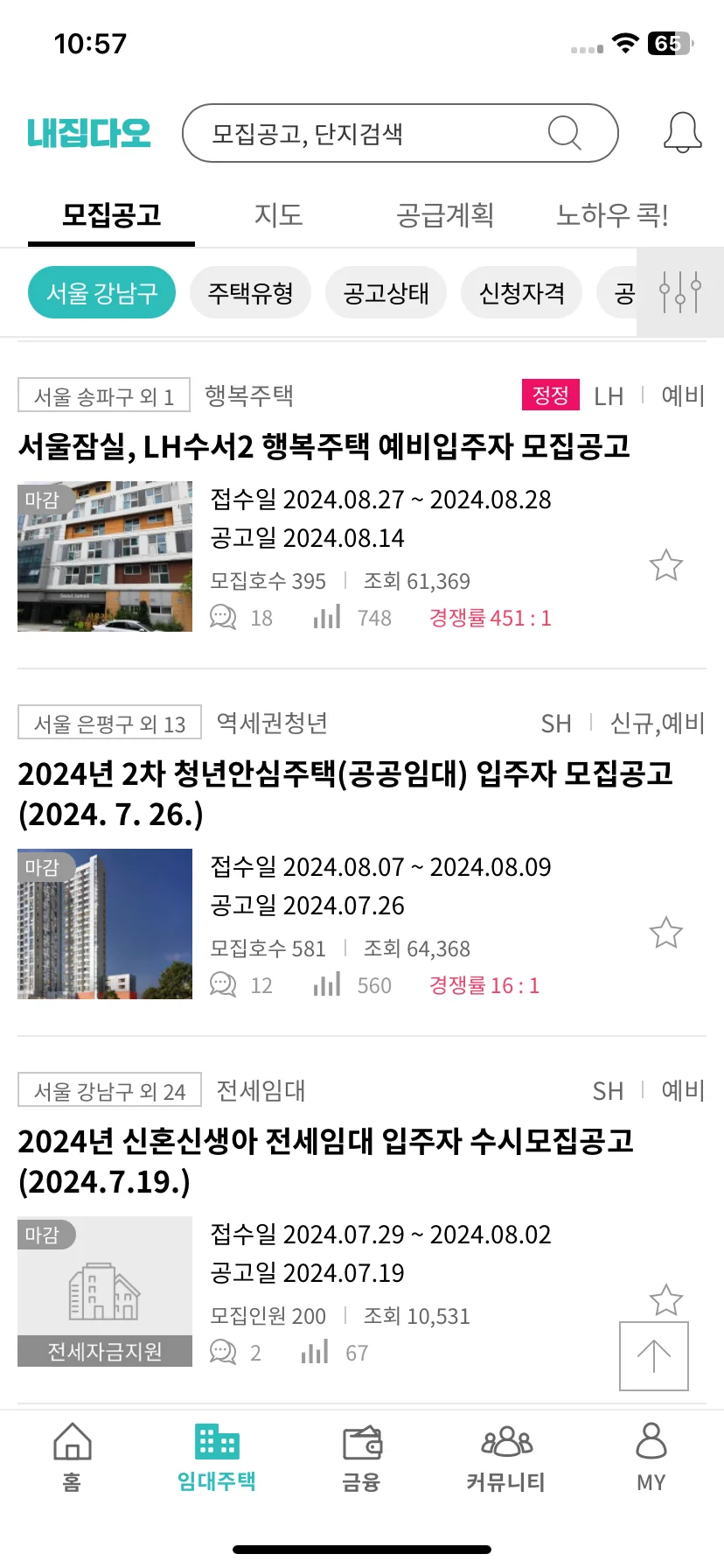Viewport: 724px width, 1568px height.
Task: Open the 신청자격 filter
Action: [x=521, y=292]
